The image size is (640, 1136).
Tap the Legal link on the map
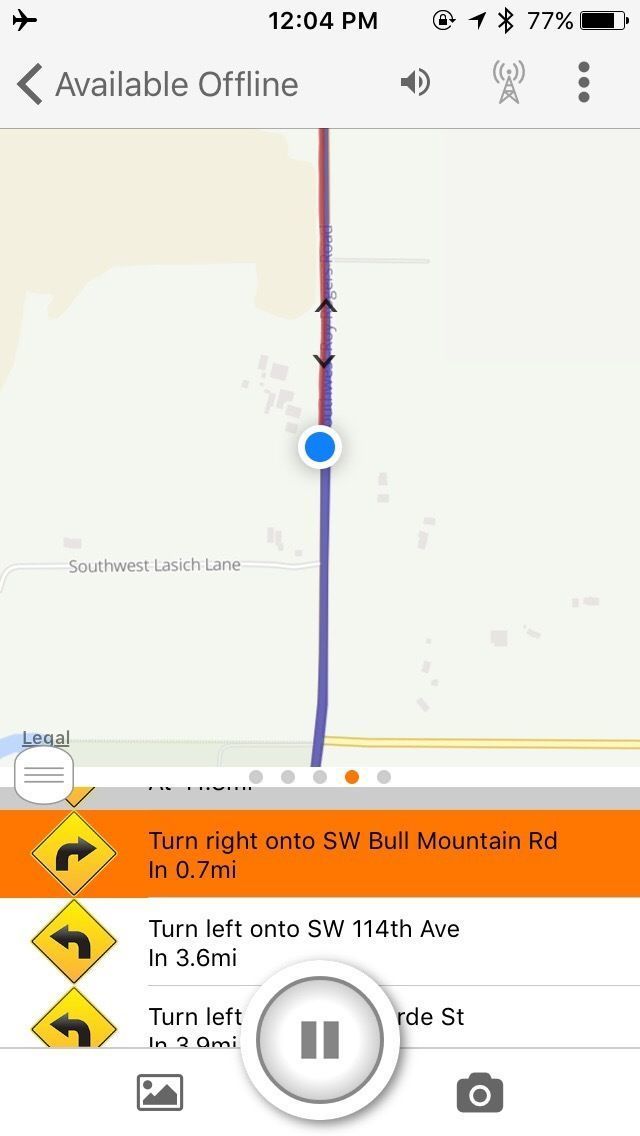(x=46, y=738)
